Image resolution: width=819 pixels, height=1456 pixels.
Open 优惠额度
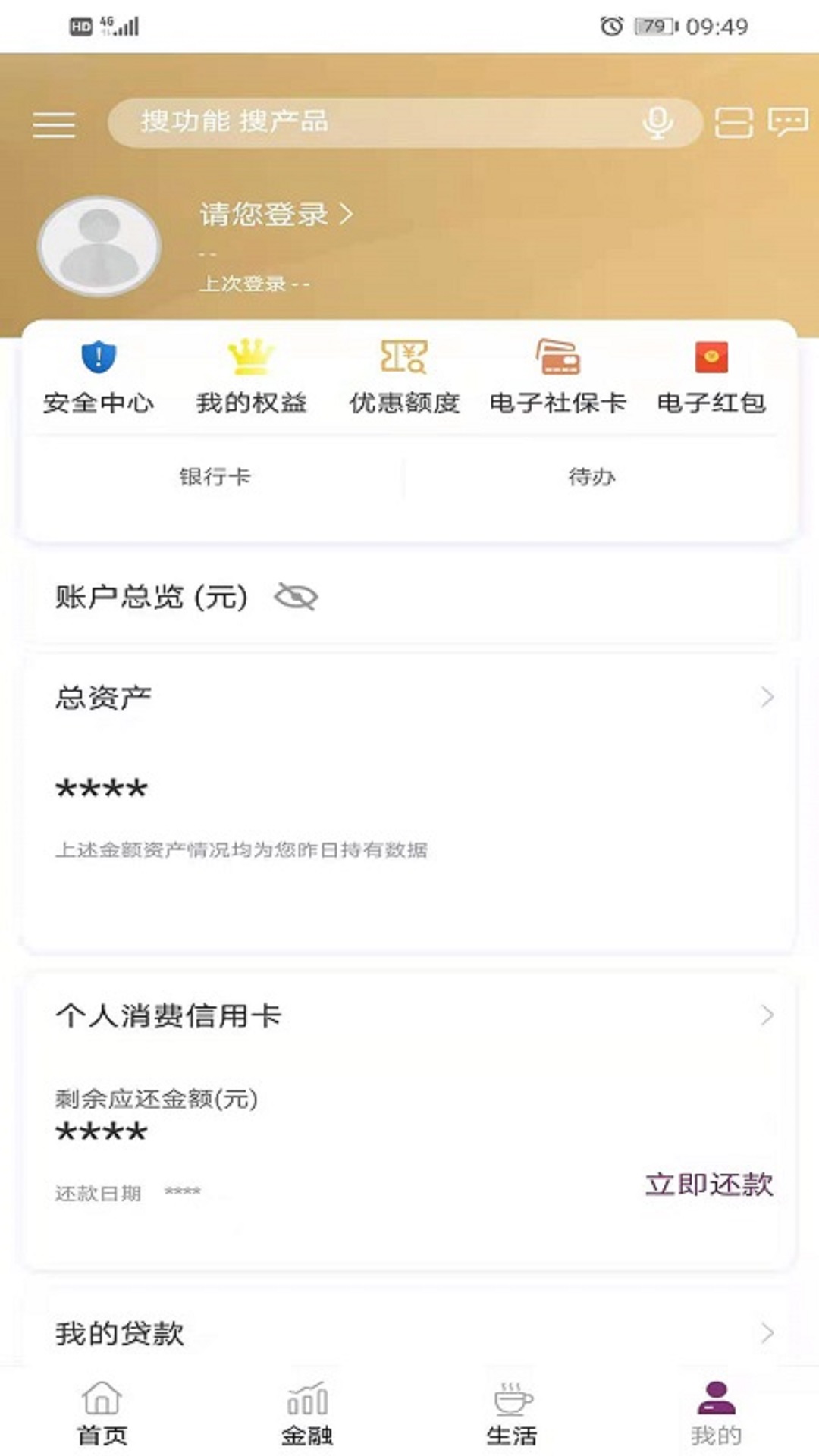[x=404, y=377]
